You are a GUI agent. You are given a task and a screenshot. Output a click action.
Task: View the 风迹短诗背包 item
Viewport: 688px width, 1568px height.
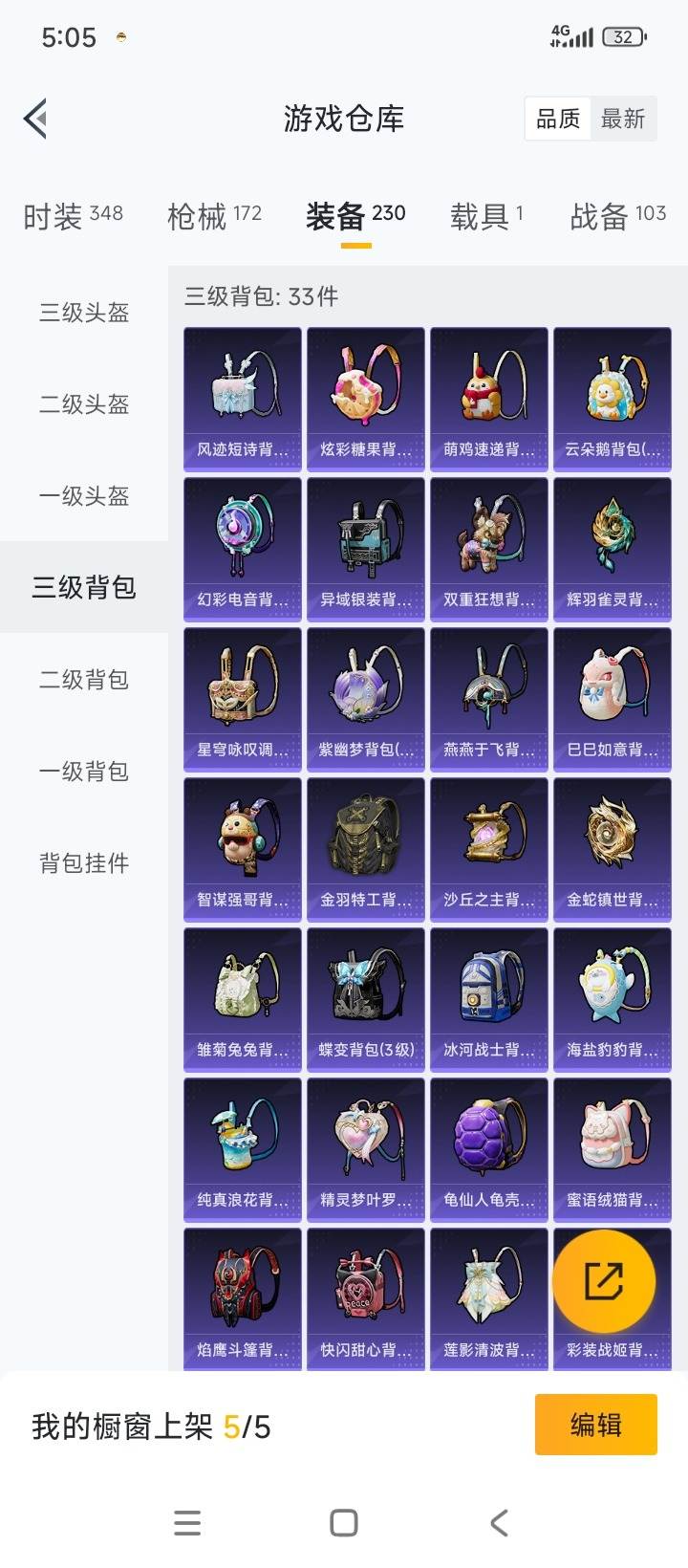242,398
